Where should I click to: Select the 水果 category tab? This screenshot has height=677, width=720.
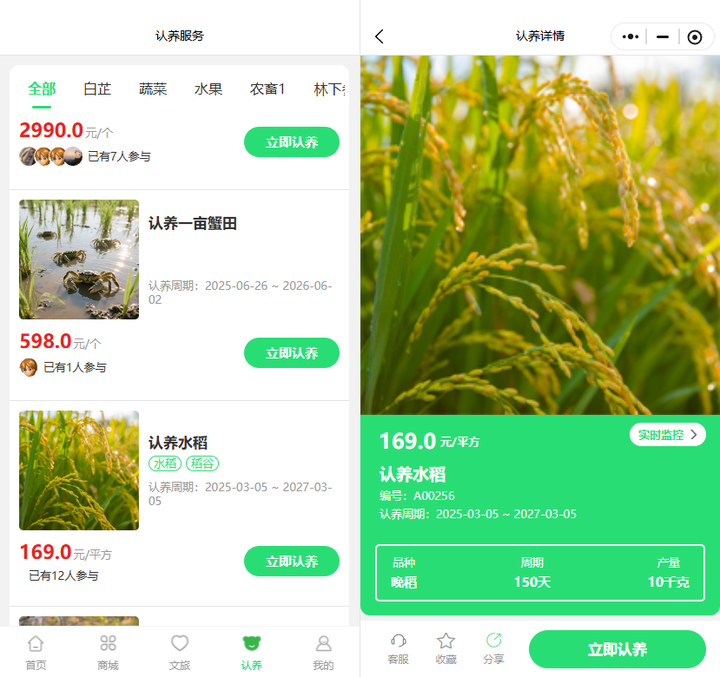pos(208,89)
